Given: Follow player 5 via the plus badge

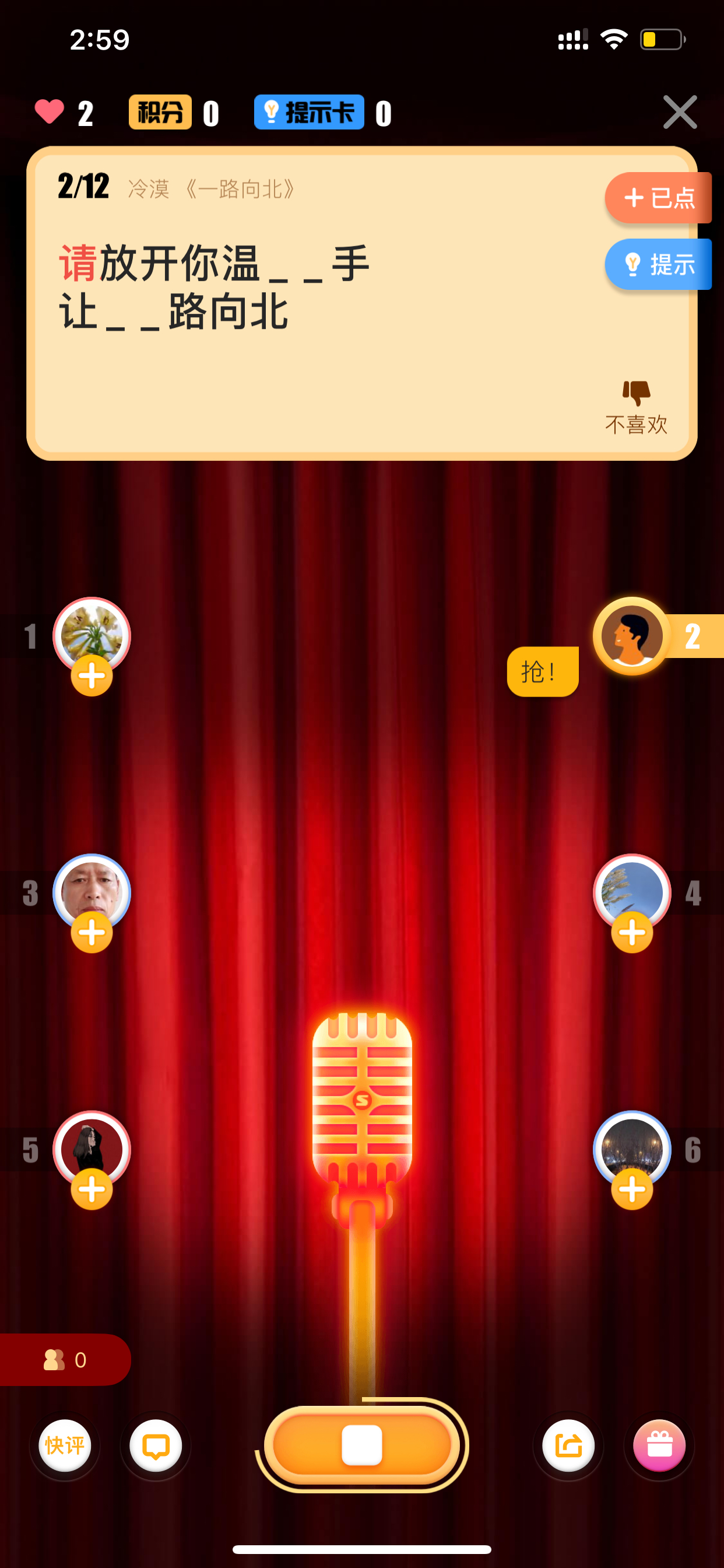Looking at the screenshot, I should click(x=92, y=1189).
